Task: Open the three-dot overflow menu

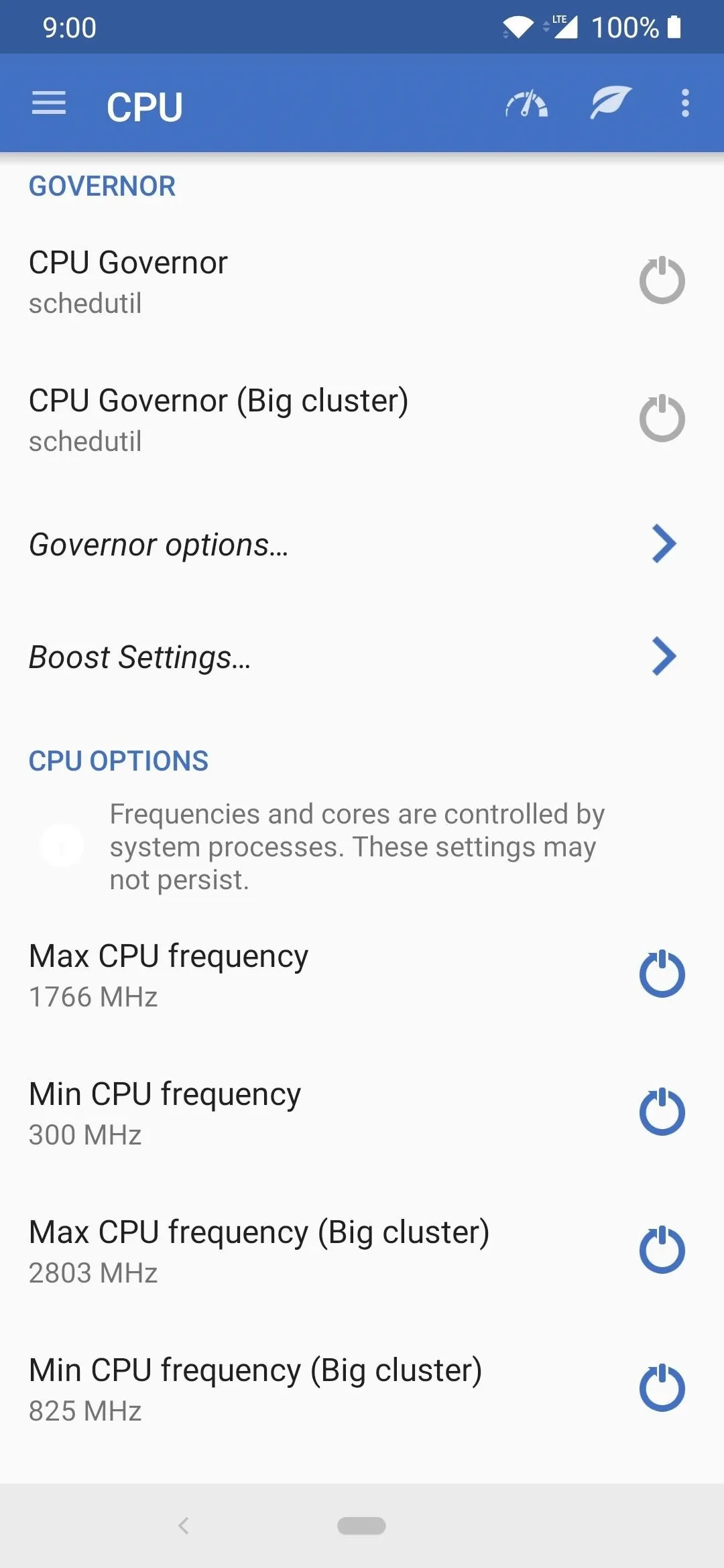Action: [685, 103]
